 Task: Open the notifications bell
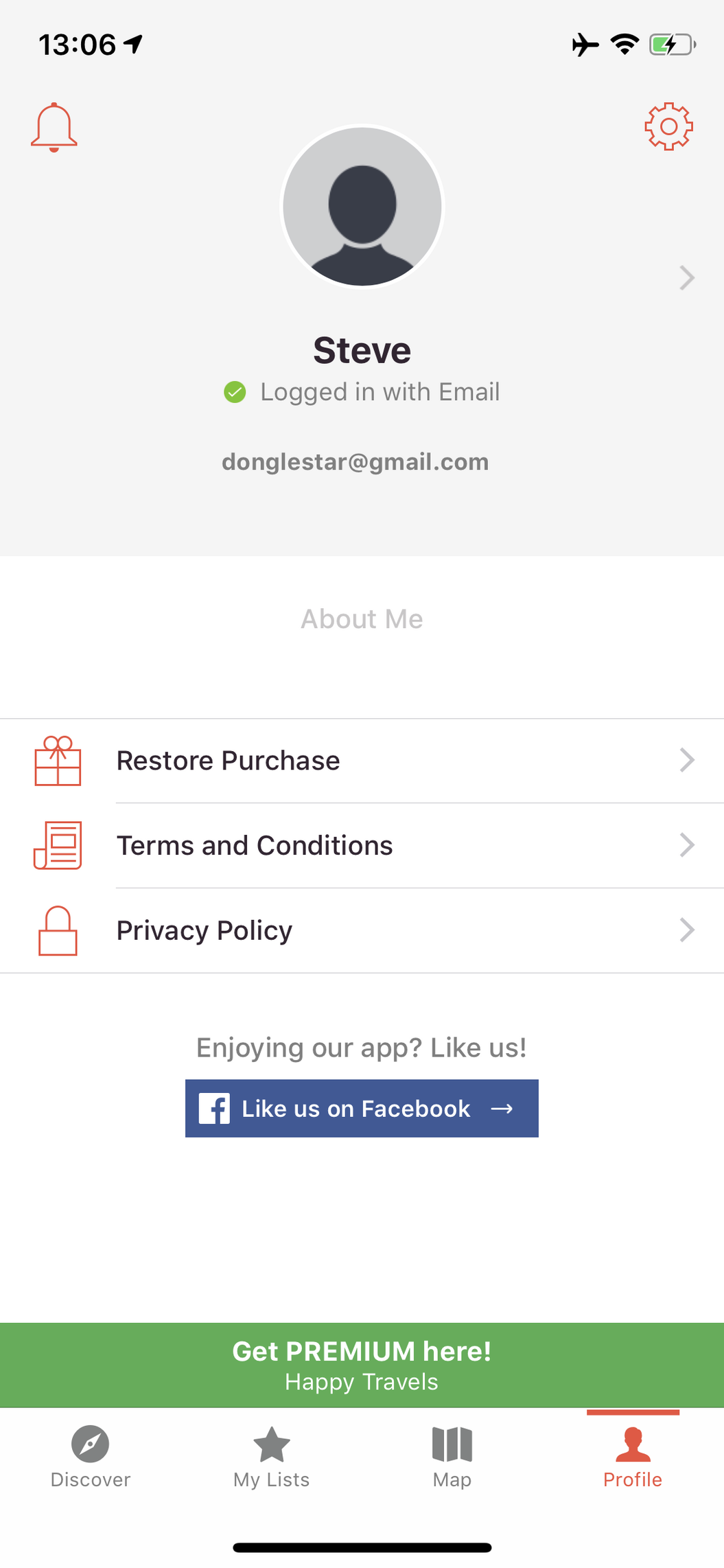(54, 128)
